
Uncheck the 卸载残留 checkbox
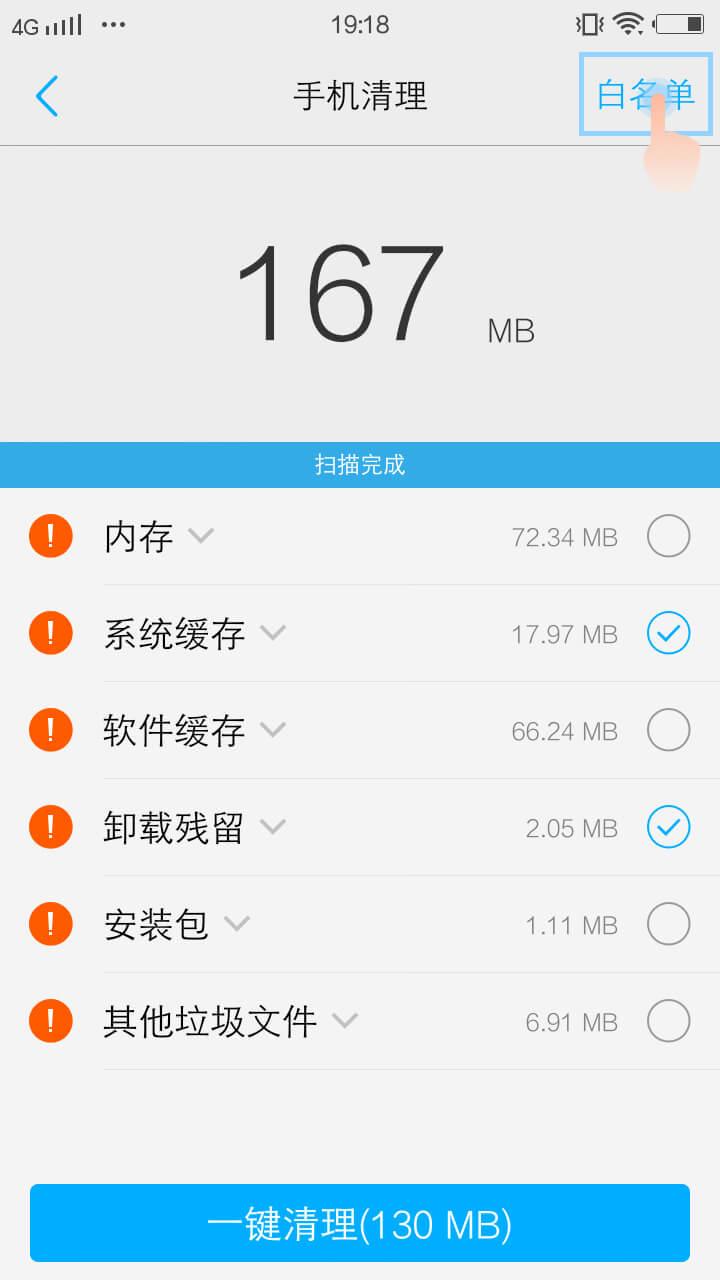[x=668, y=827]
